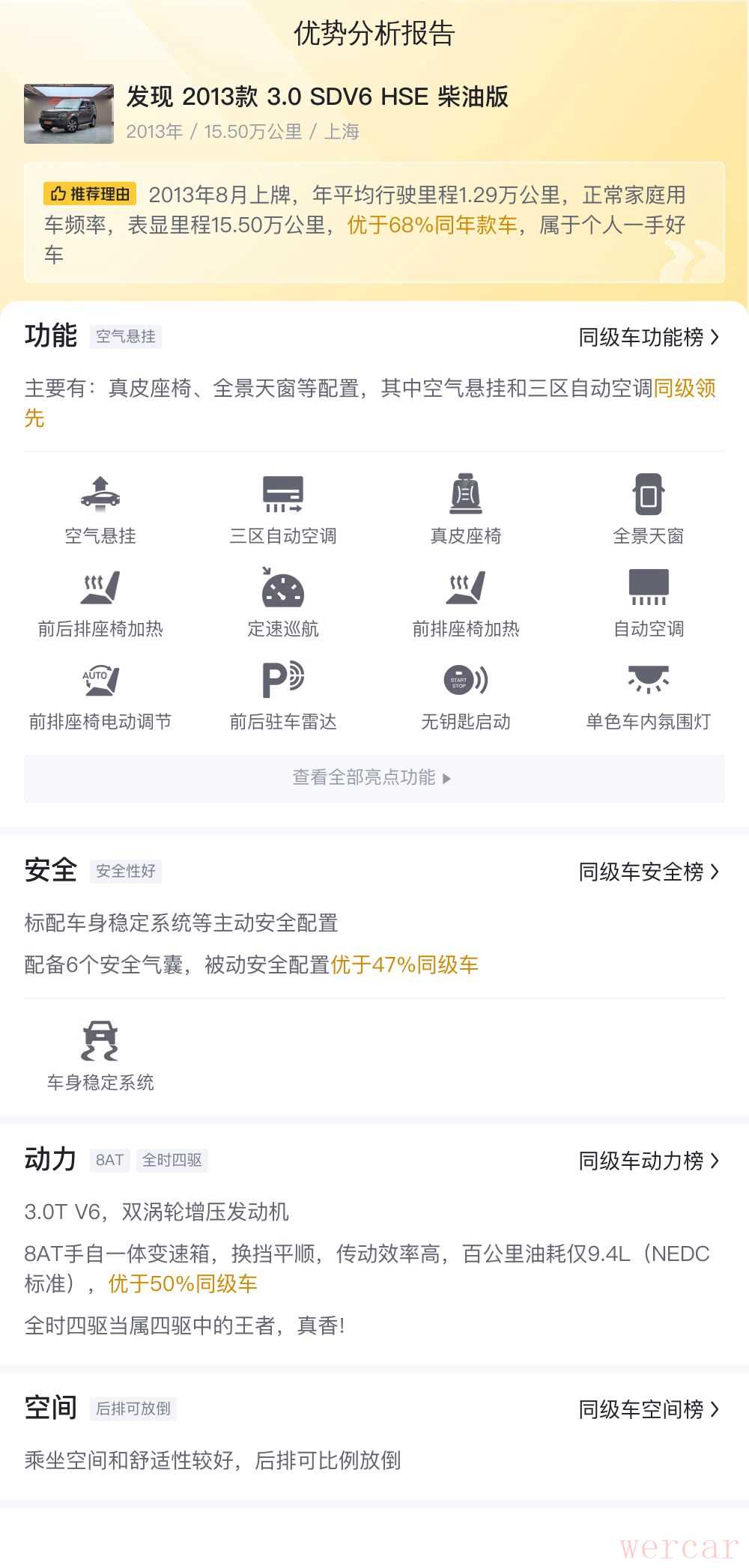Expand 查看全部亮点功能 to see all features
This screenshot has width=749, height=1568.
[x=374, y=778]
